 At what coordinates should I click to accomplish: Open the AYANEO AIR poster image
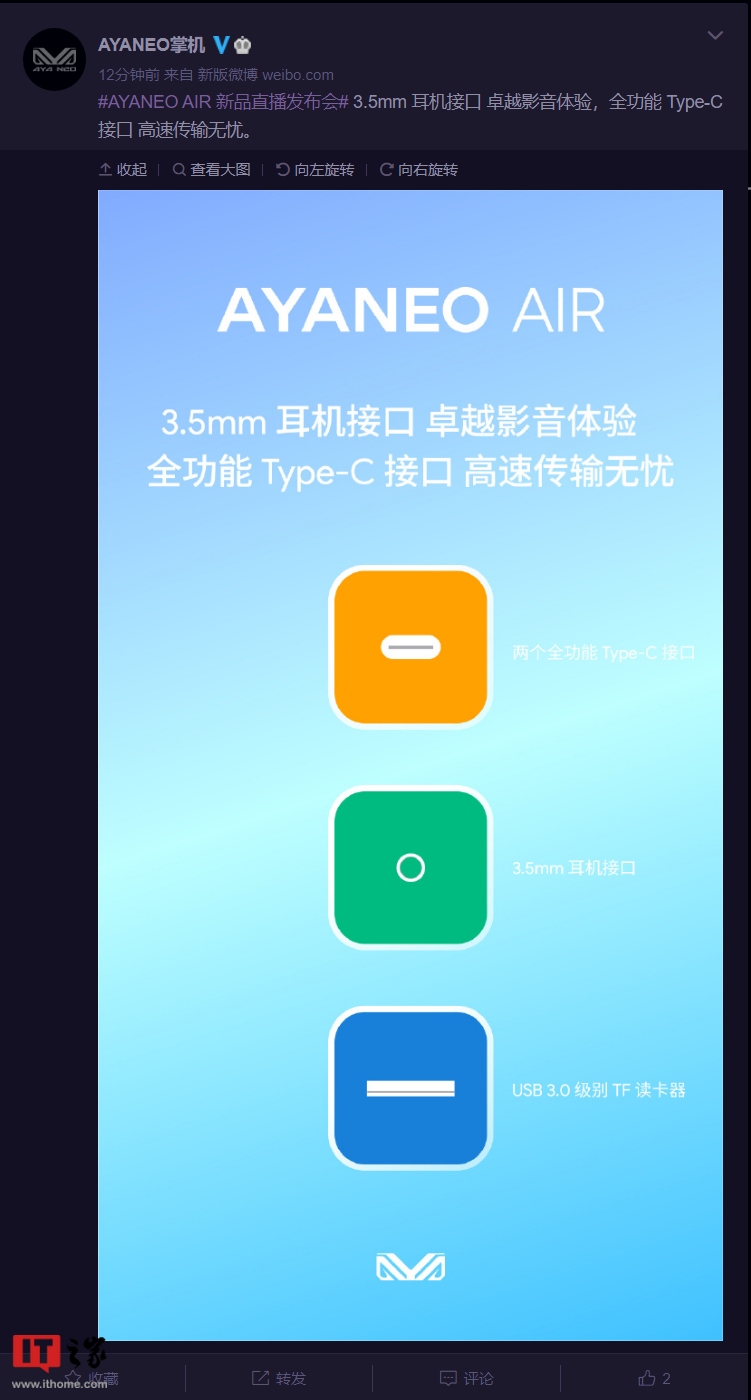(410, 765)
